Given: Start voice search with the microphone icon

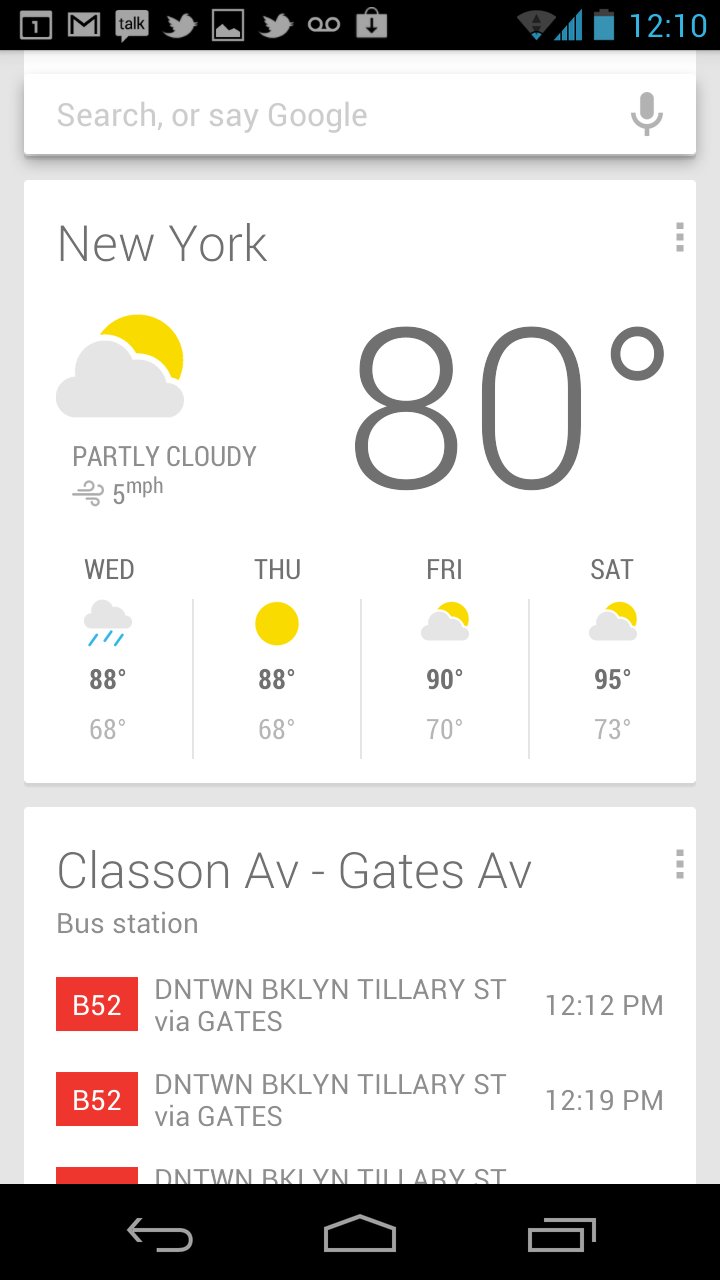Looking at the screenshot, I should (646, 114).
